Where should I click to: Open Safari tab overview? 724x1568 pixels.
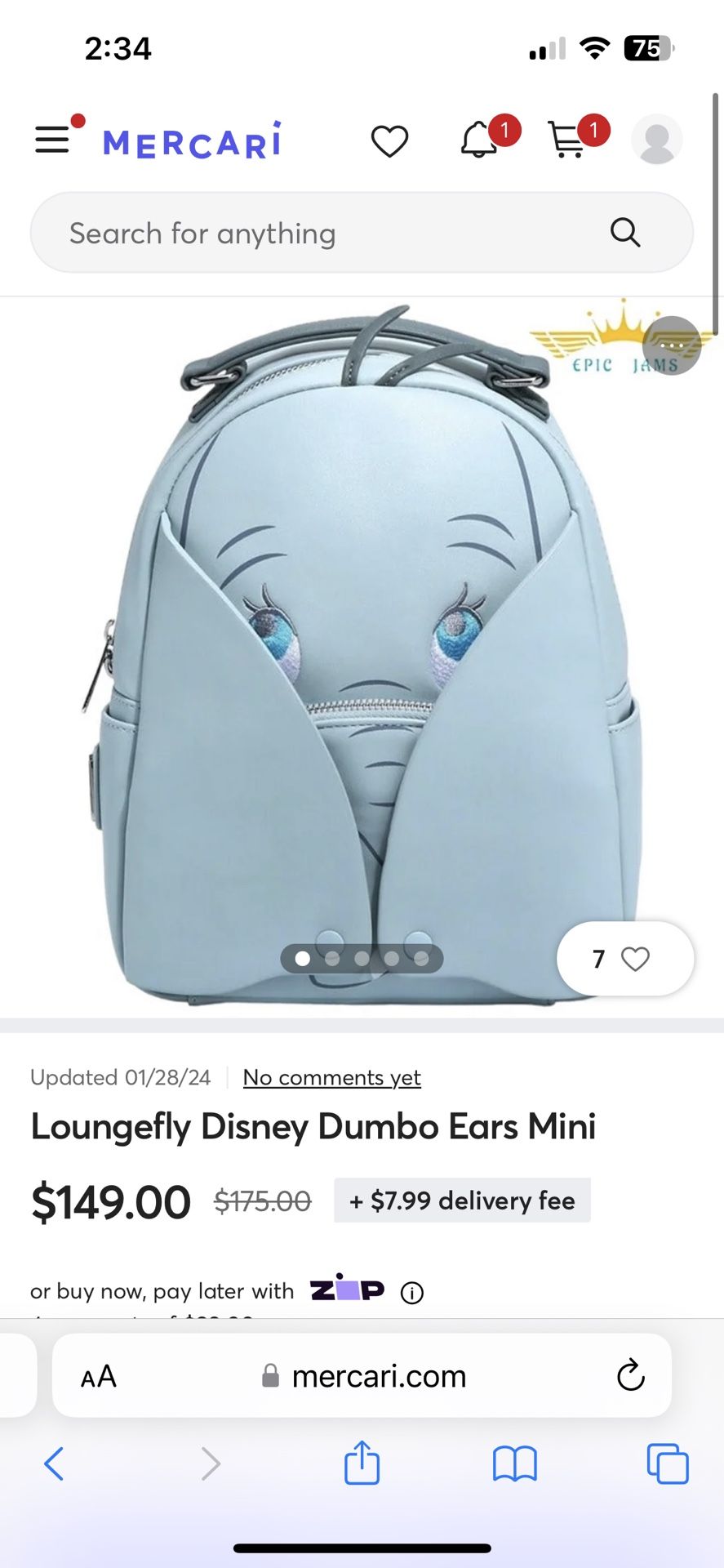667,1463
